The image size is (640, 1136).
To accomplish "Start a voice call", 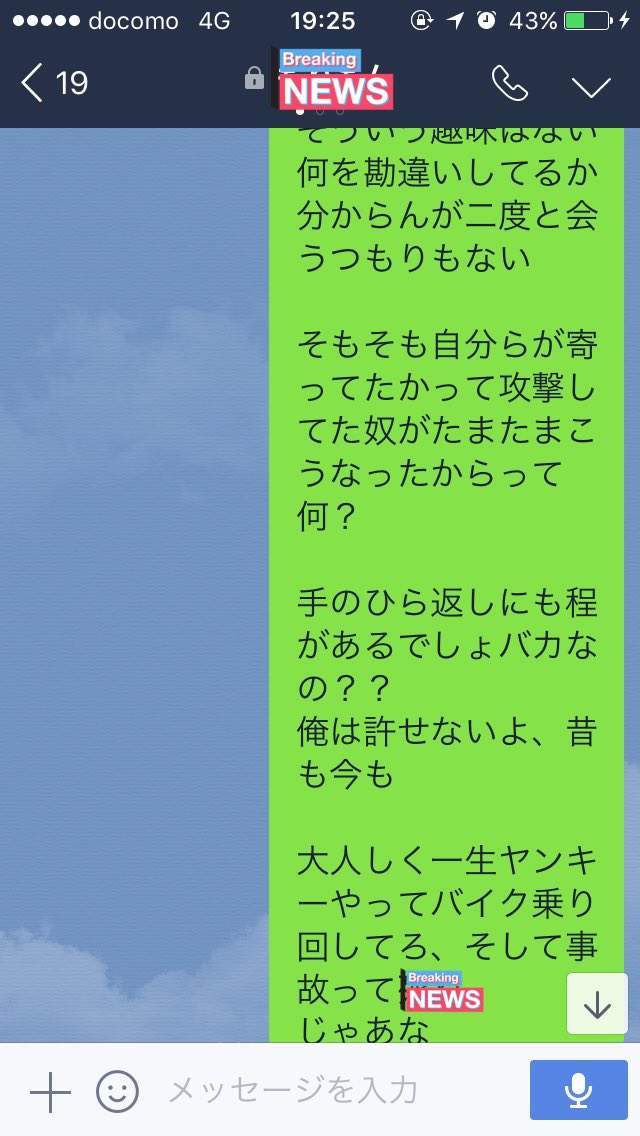I will [x=509, y=85].
